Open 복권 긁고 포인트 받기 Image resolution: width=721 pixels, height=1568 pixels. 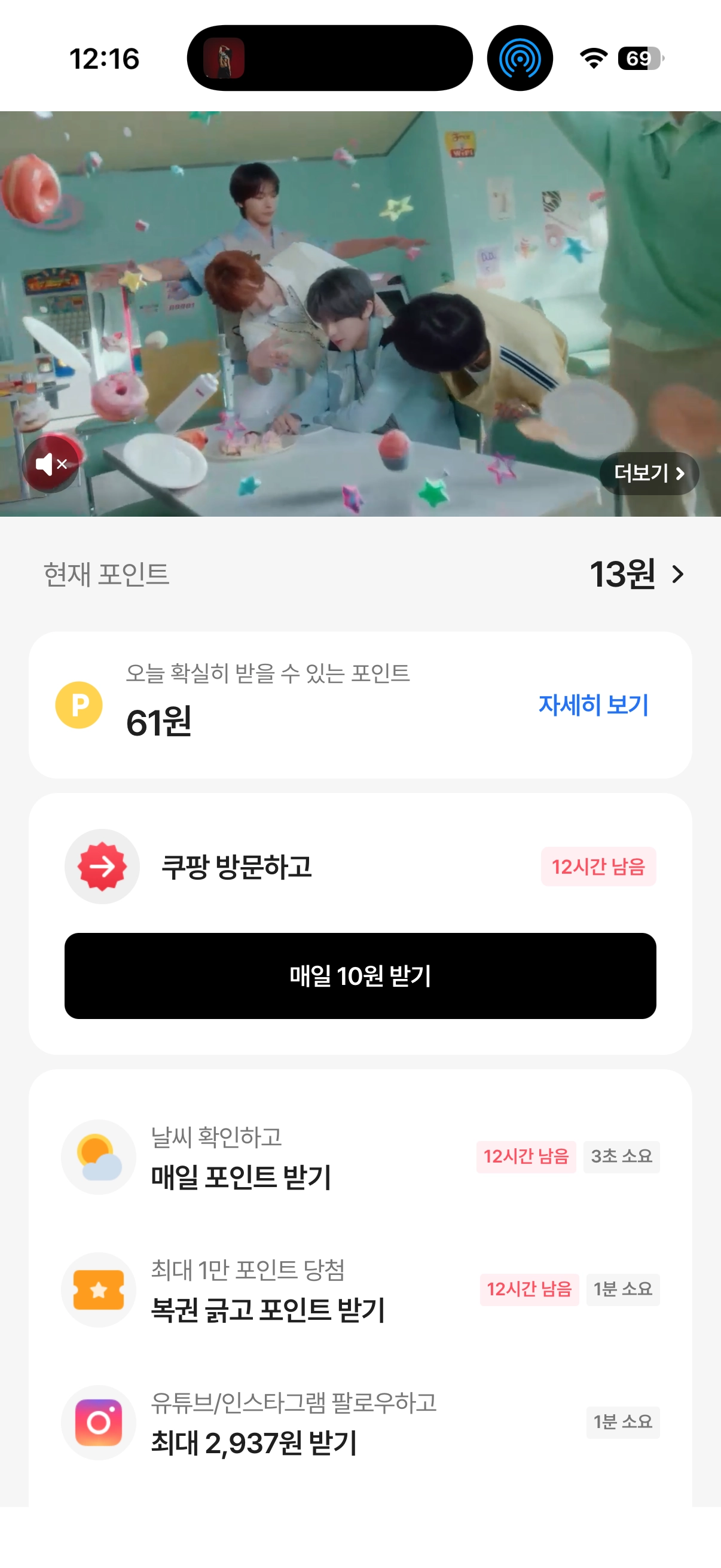pyautogui.click(x=360, y=1289)
